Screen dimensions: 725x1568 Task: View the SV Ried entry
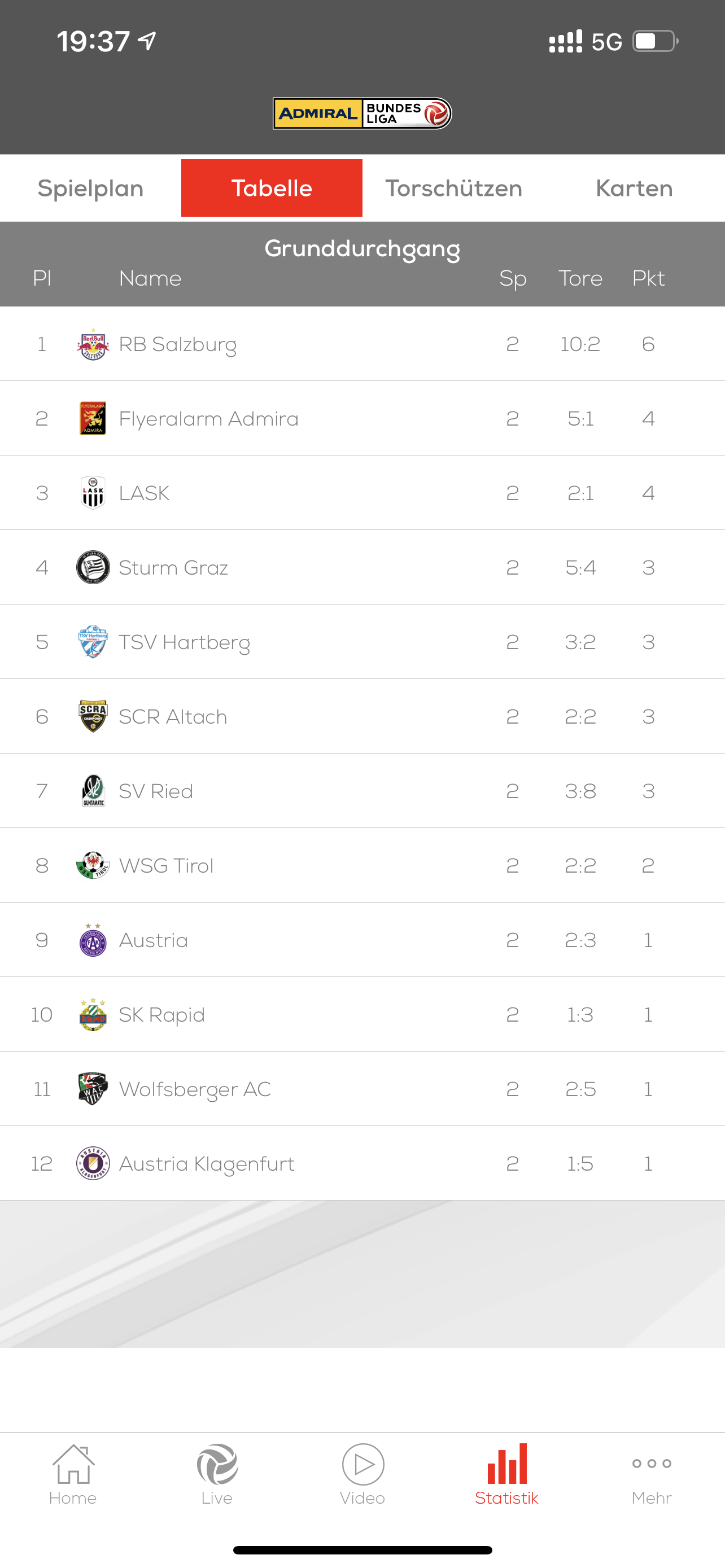pos(362,791)
